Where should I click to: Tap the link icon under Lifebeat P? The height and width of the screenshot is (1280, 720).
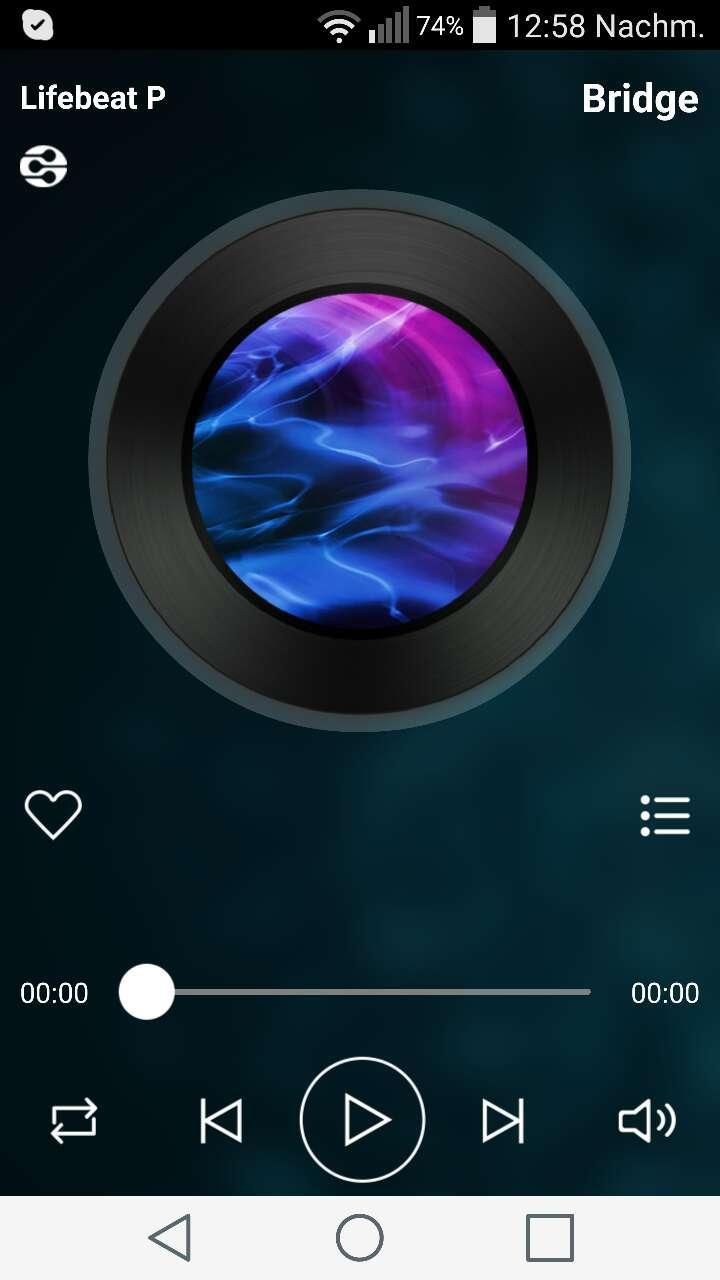coord(44,166)
